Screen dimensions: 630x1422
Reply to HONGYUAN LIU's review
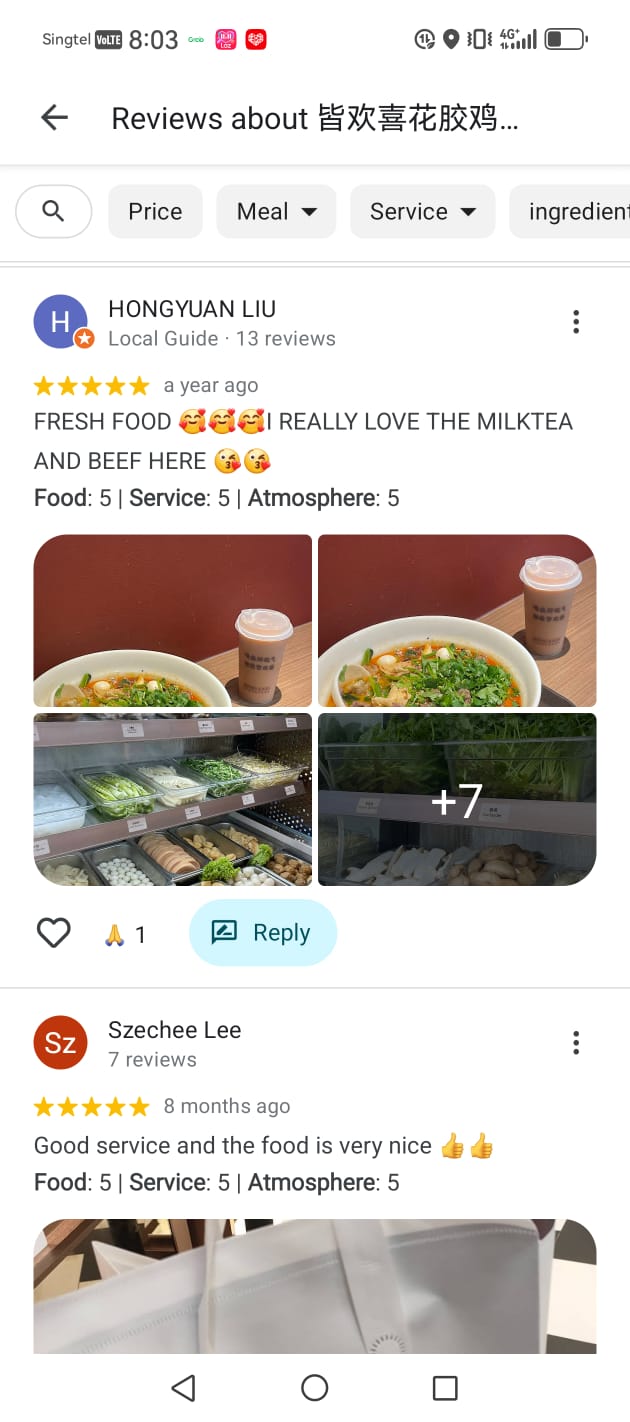coord(263,933)
